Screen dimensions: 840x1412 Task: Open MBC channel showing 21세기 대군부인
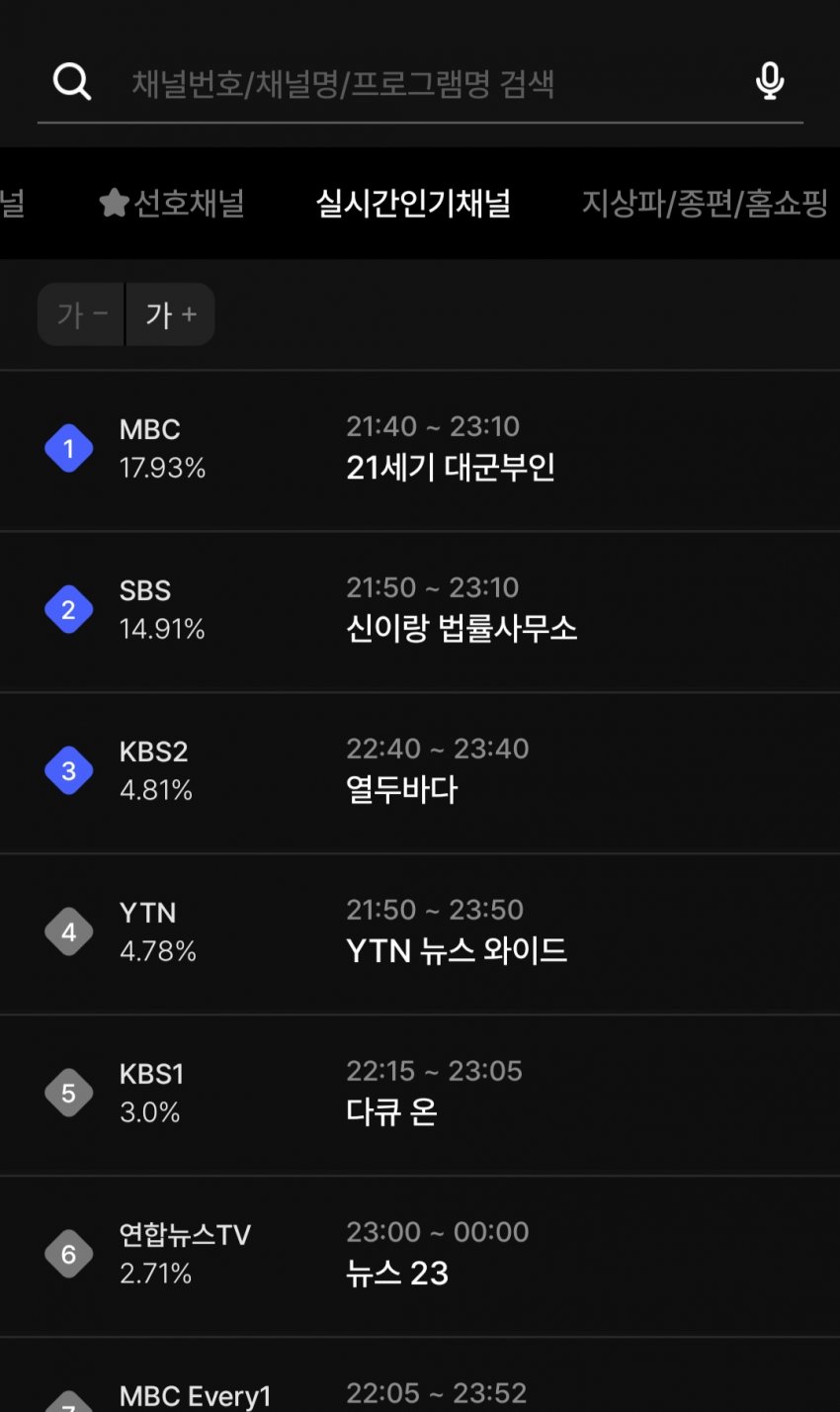point(420,451)
